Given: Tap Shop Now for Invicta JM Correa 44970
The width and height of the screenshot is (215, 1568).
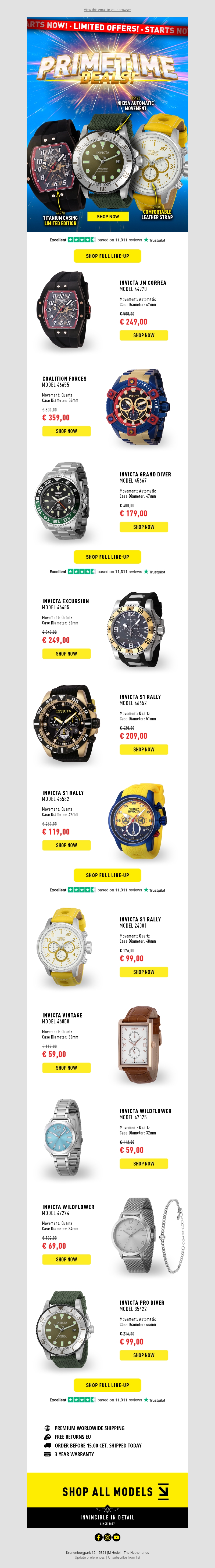Looking at the screenshot, I should pyautogui.click(x=144, y=336).
